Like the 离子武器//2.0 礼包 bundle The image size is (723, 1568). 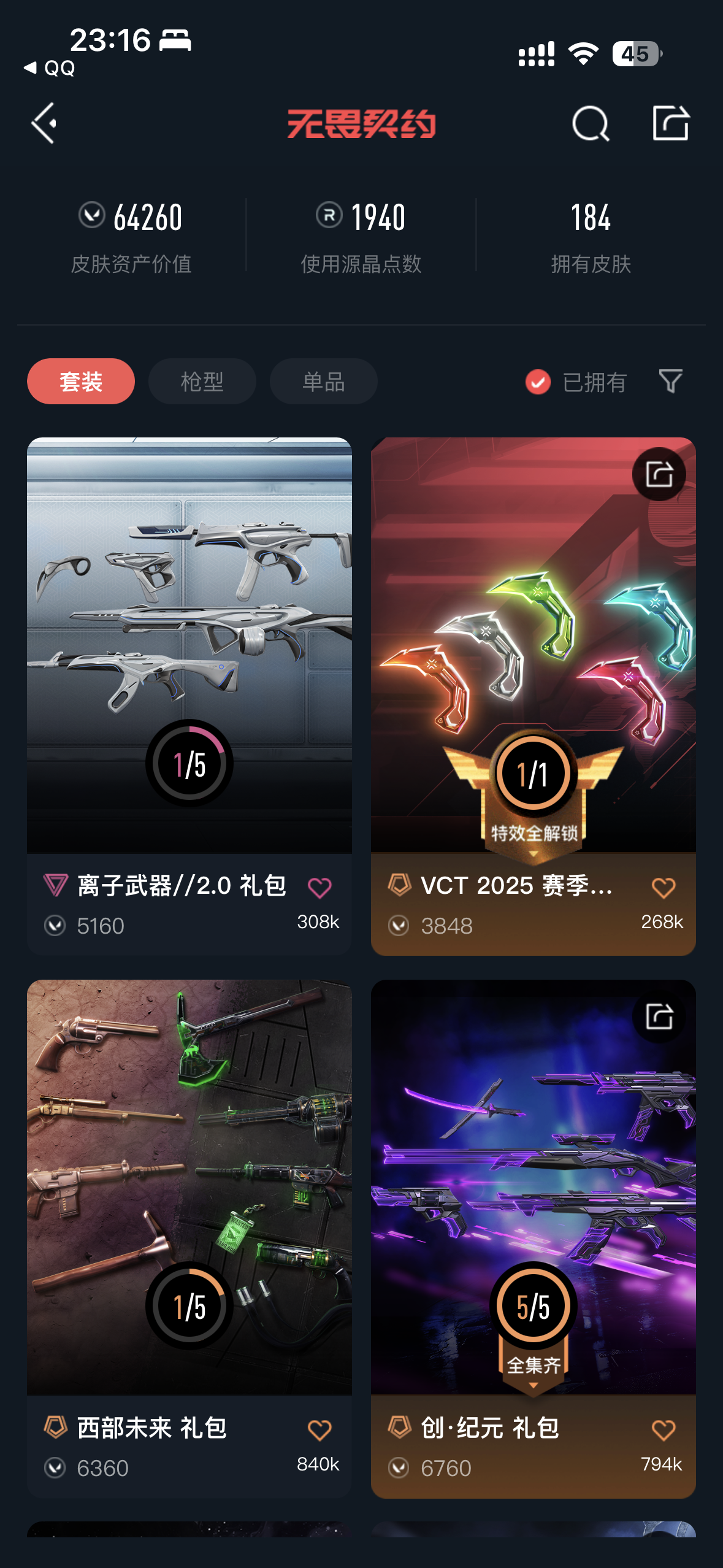click(x=319, y=888)
